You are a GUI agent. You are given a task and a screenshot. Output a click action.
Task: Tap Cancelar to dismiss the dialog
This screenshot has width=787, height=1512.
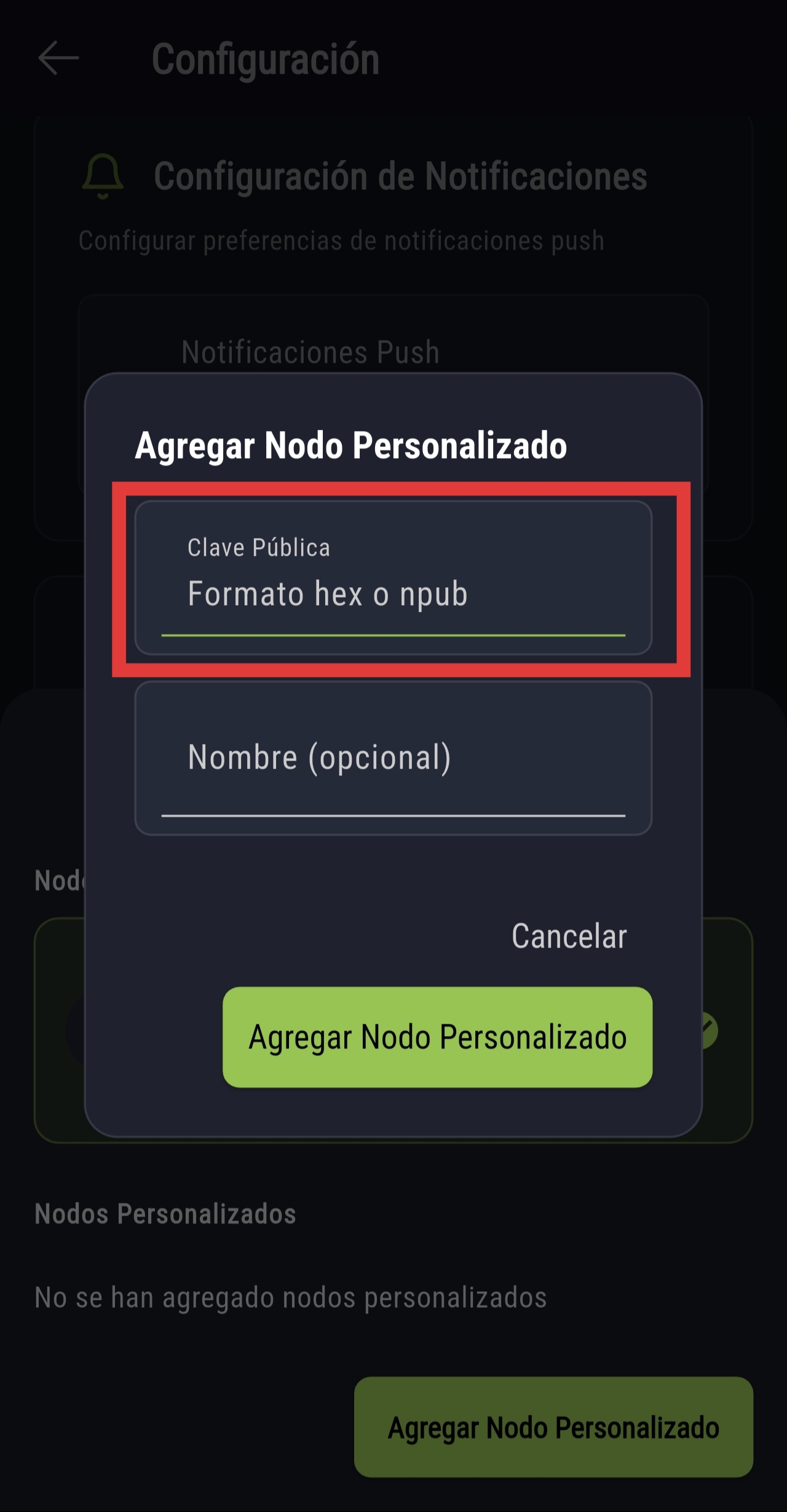(x=569, y=936)
